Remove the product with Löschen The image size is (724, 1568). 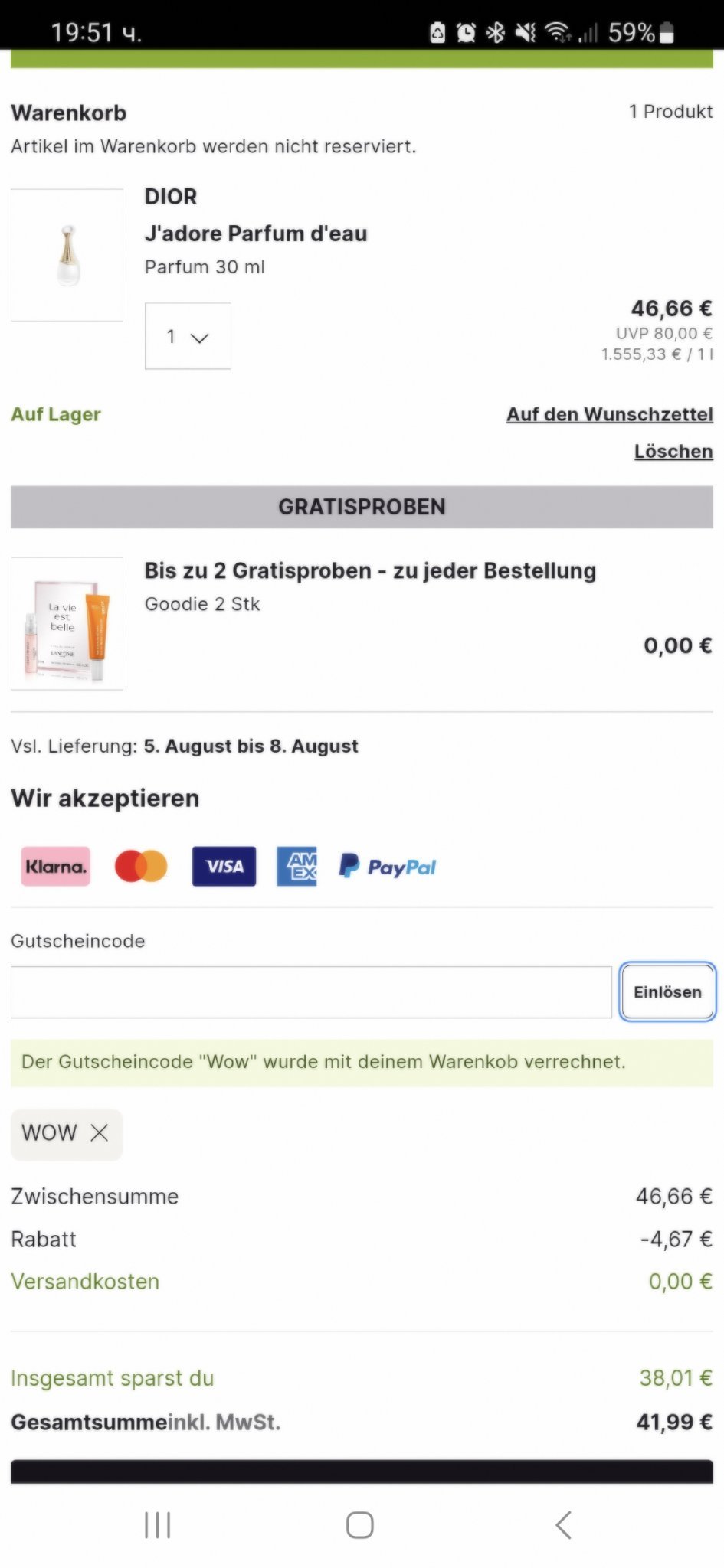(x=673, y=452)
